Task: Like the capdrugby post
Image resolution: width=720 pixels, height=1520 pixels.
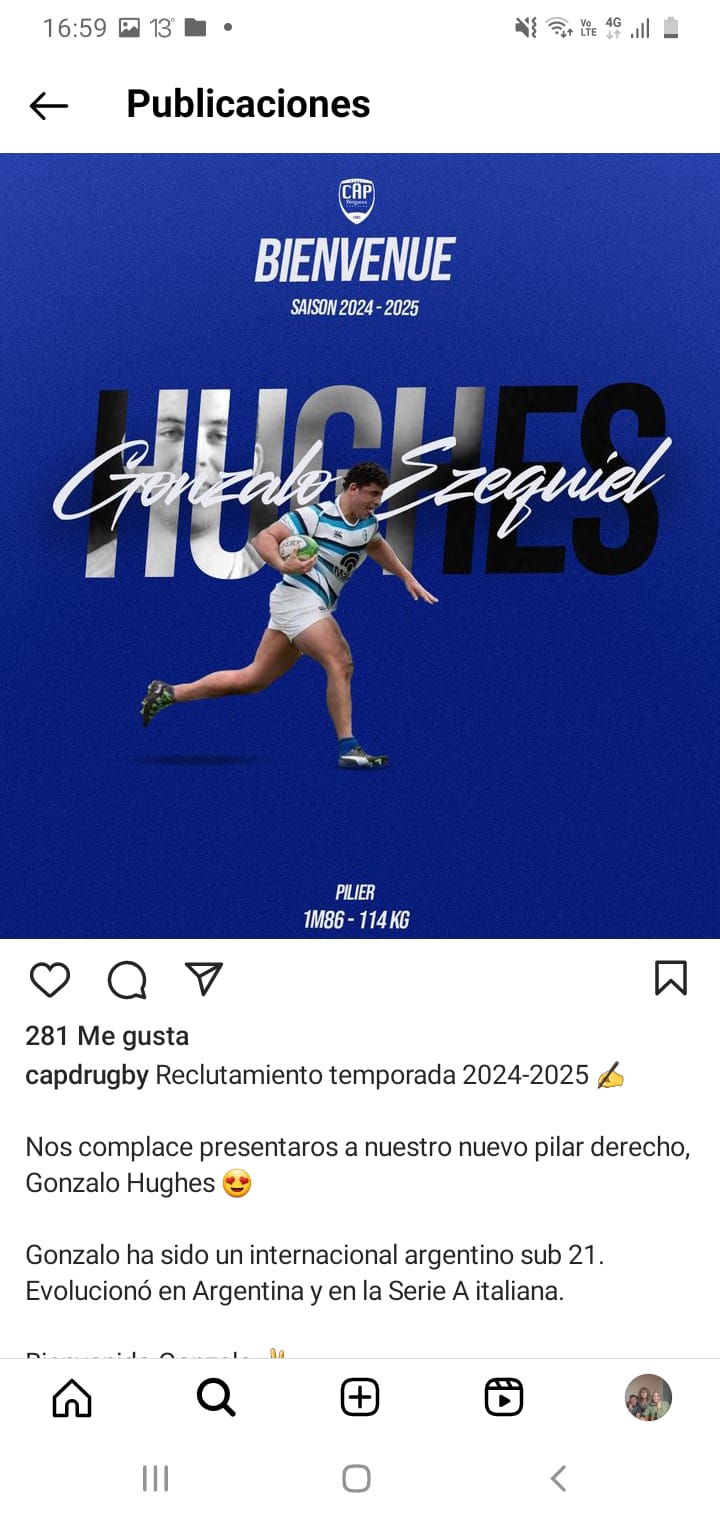Action: [x=50, y=980]
